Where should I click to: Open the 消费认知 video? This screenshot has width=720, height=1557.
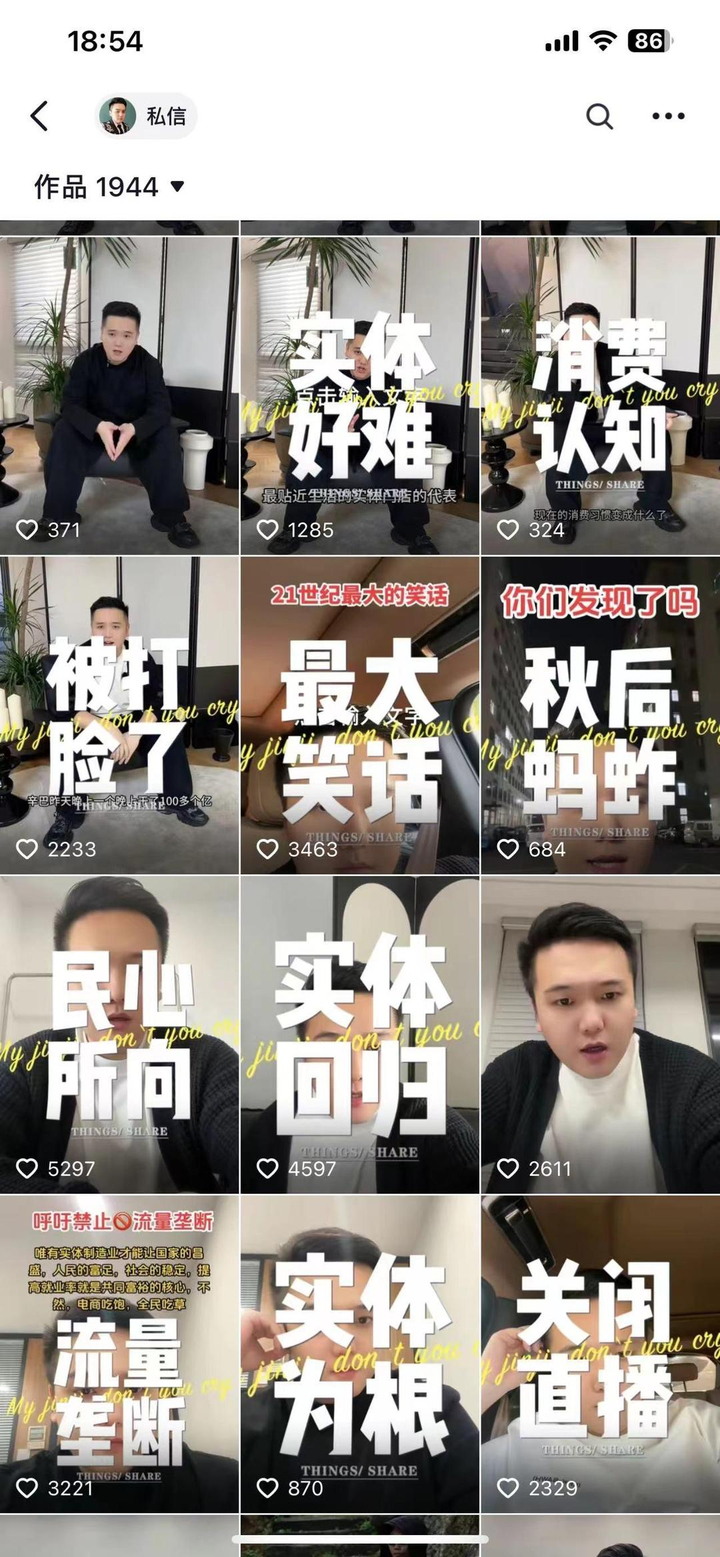[x=600, y=395]
